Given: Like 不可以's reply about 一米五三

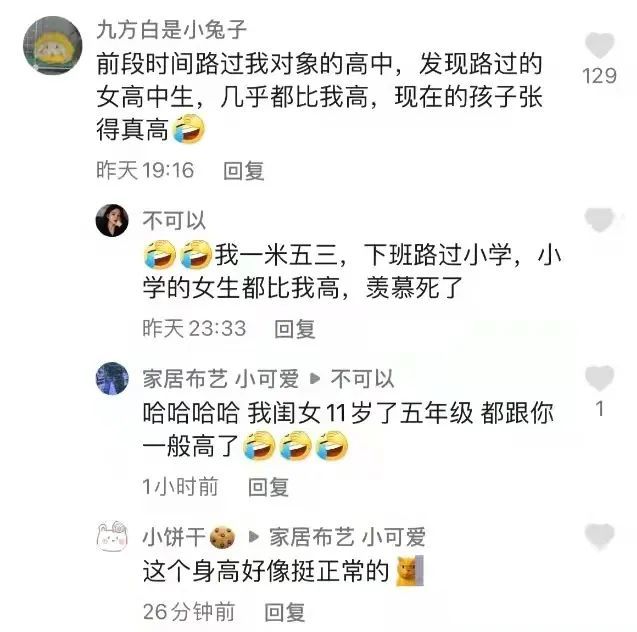Looking at the screenshot, I should [x=599, y=219].
